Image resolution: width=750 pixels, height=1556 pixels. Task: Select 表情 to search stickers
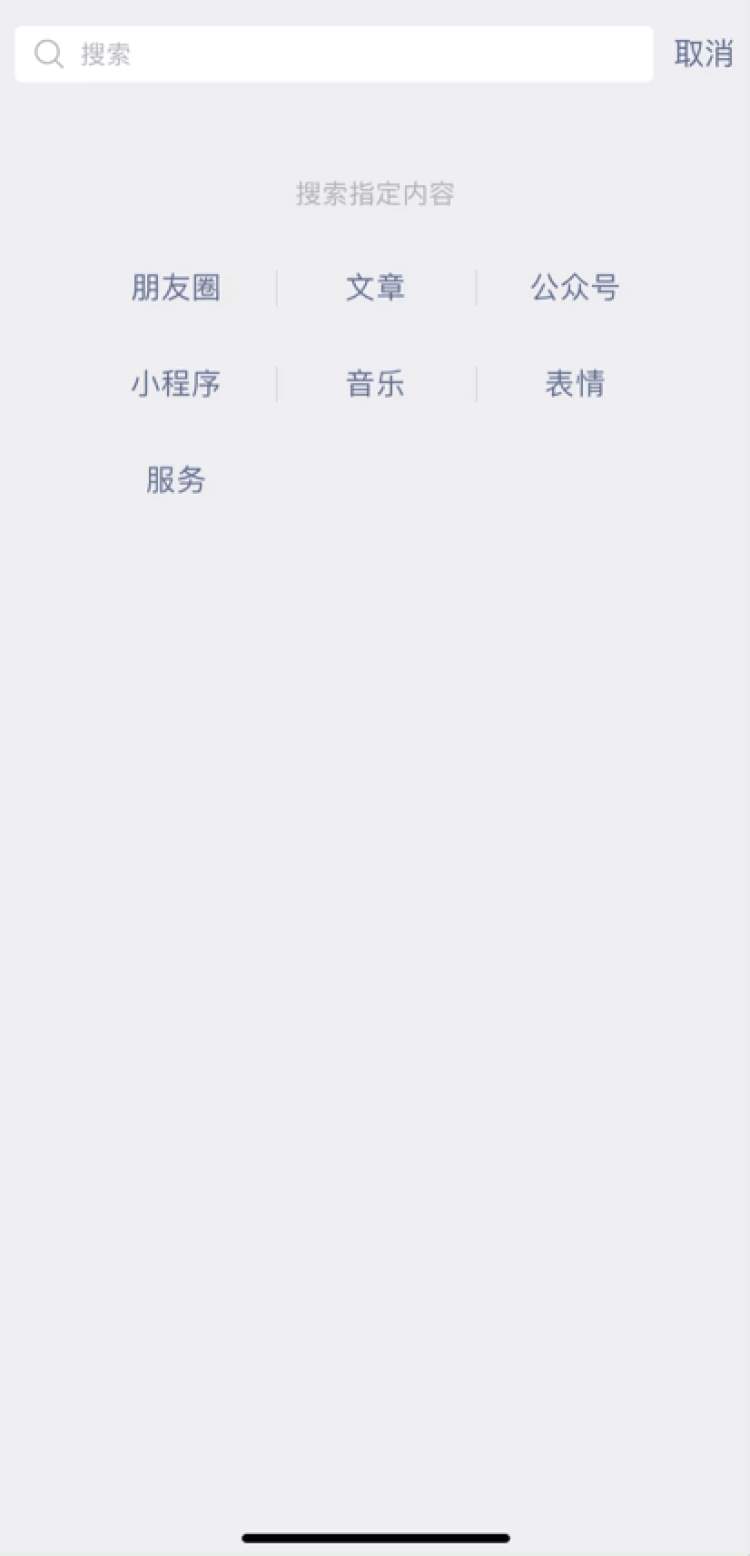(x=575, y=384)
